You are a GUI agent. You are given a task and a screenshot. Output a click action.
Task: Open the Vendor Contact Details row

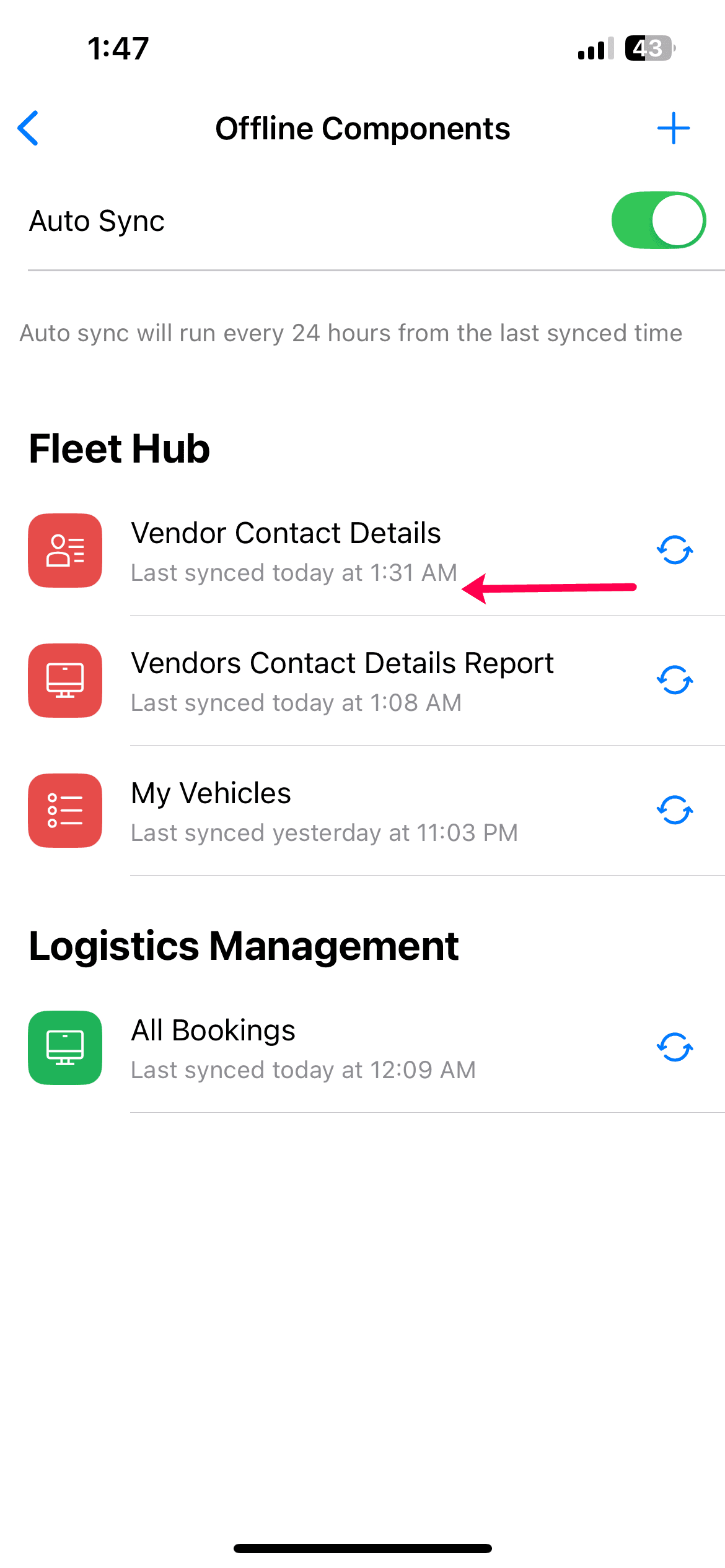click(x=362, y=551)
